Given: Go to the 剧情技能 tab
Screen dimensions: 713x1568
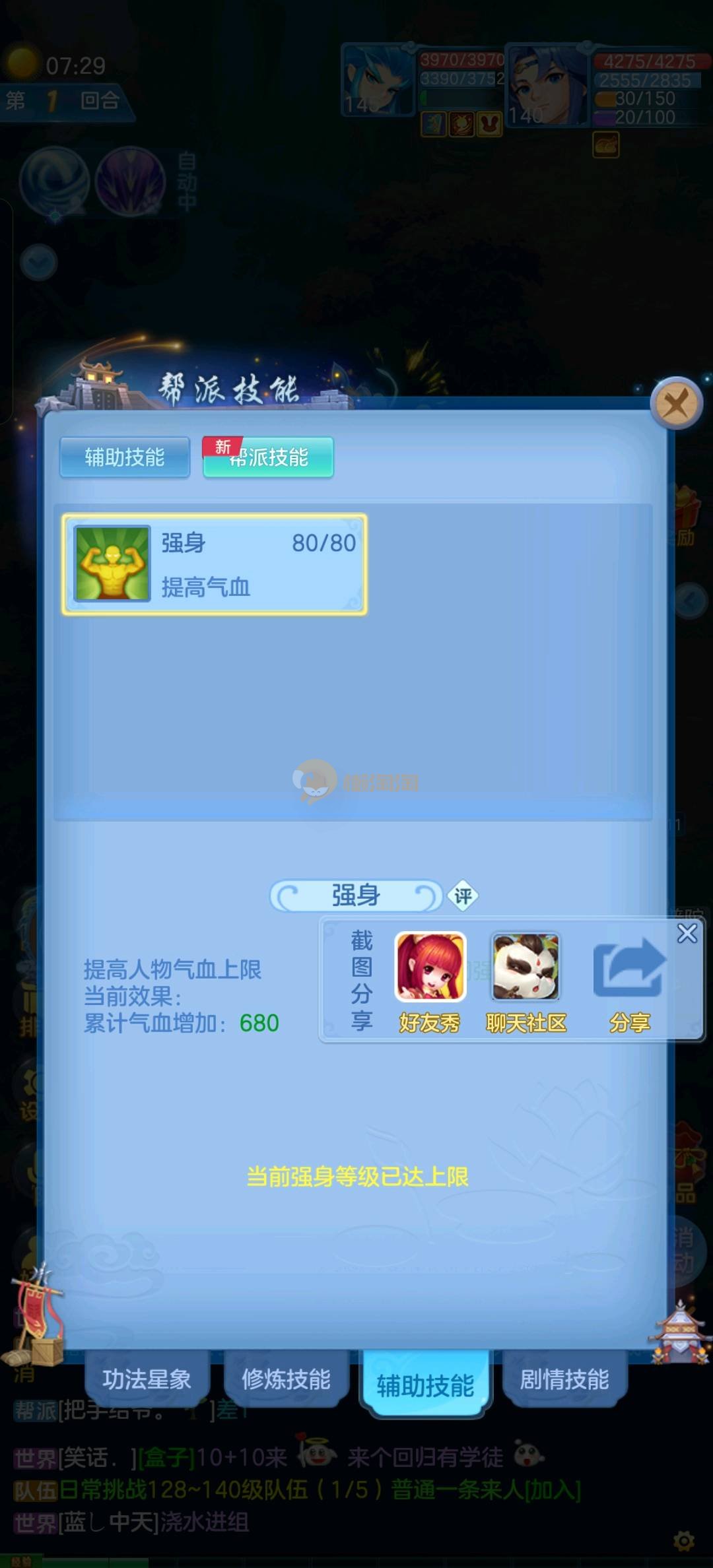Looking at the screenshot, I should [564, 1379].
